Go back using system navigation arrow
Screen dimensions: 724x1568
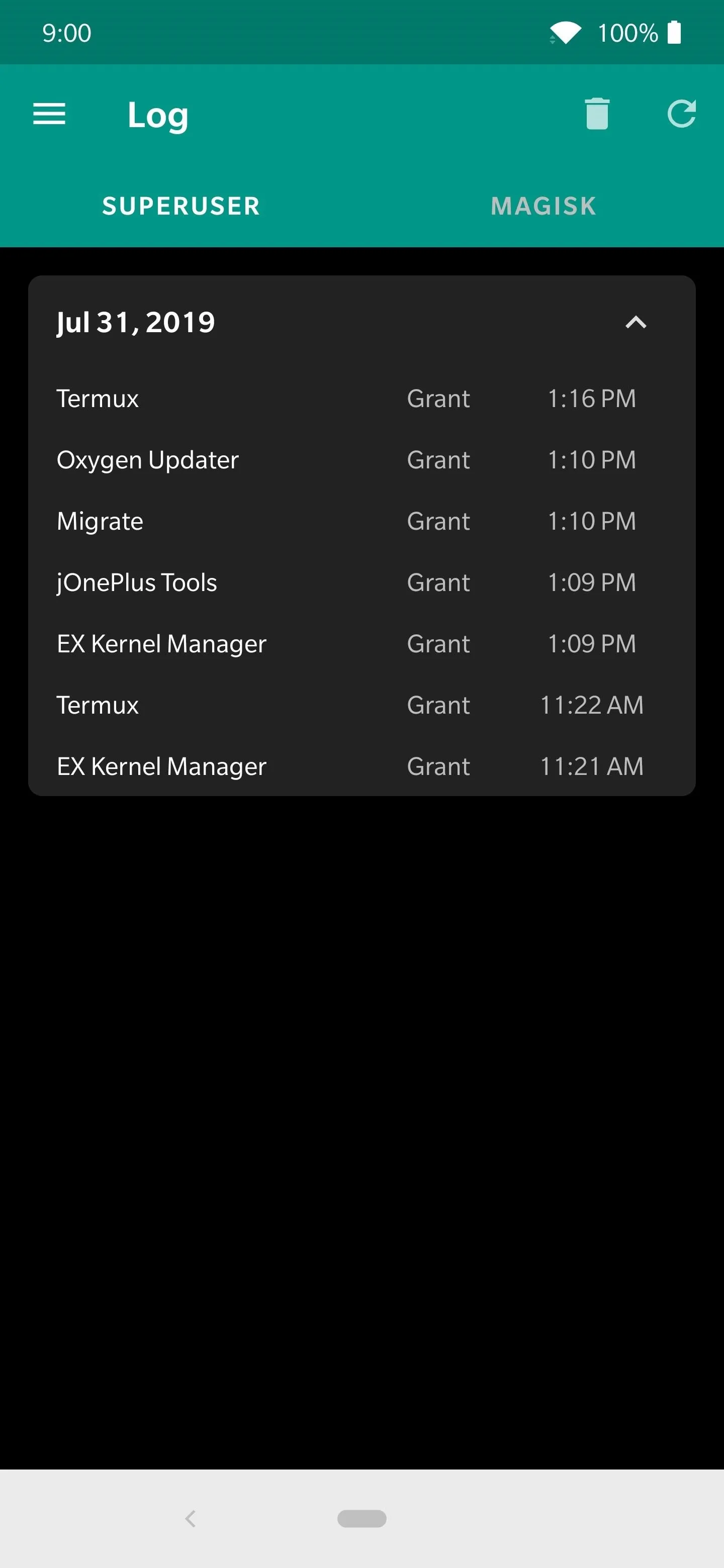click(x=191, y=1519)
